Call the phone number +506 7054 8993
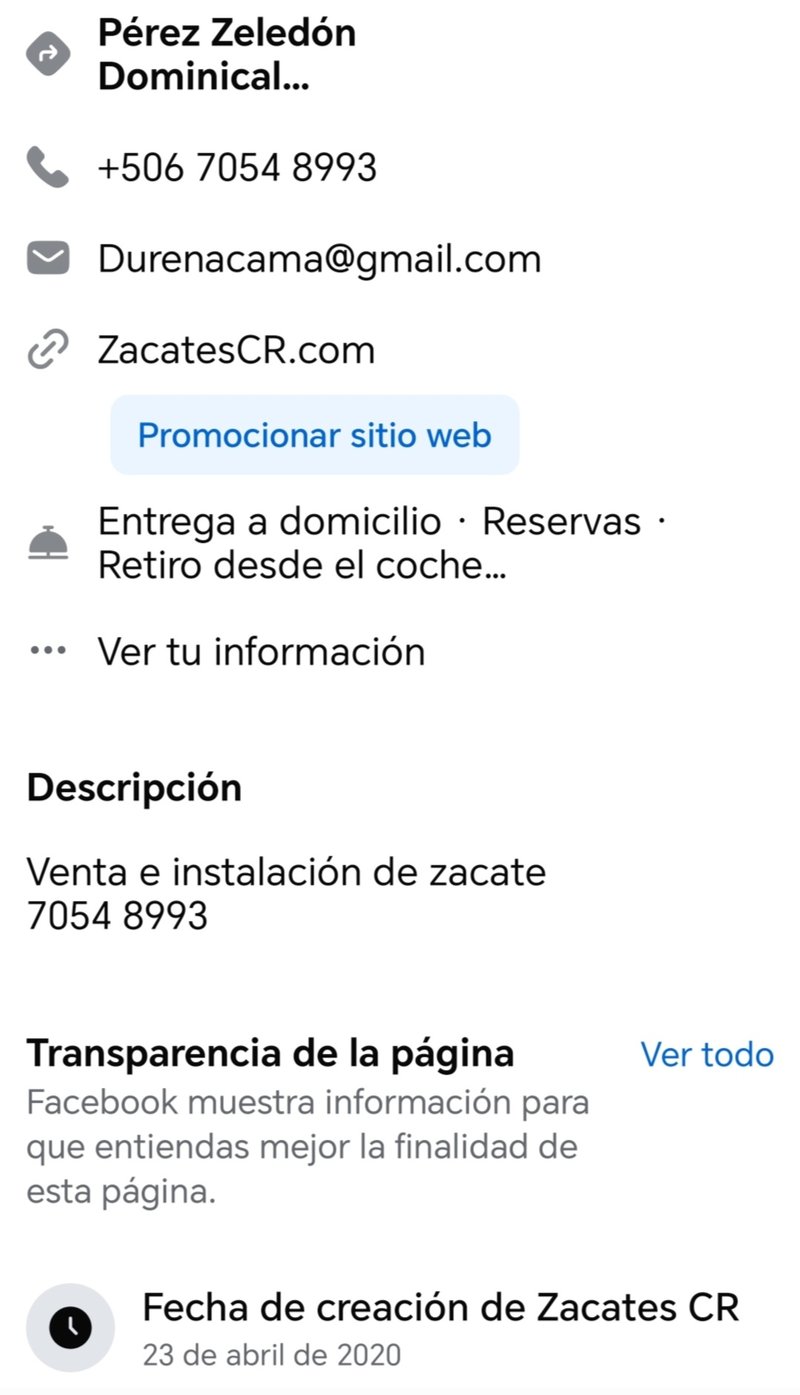The width and height of the screenshot is (800, 1395). click(x=237, y=167)
